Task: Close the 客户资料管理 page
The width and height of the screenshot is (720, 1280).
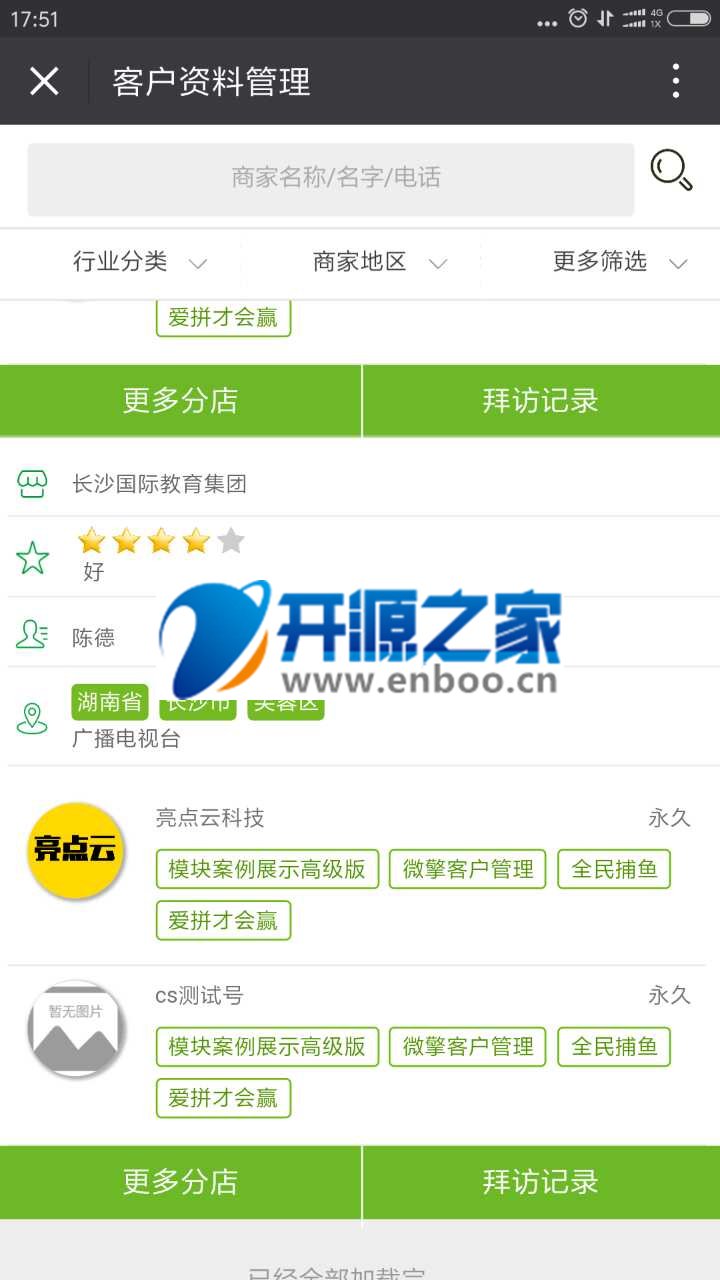Action: [x=44, y=81]
